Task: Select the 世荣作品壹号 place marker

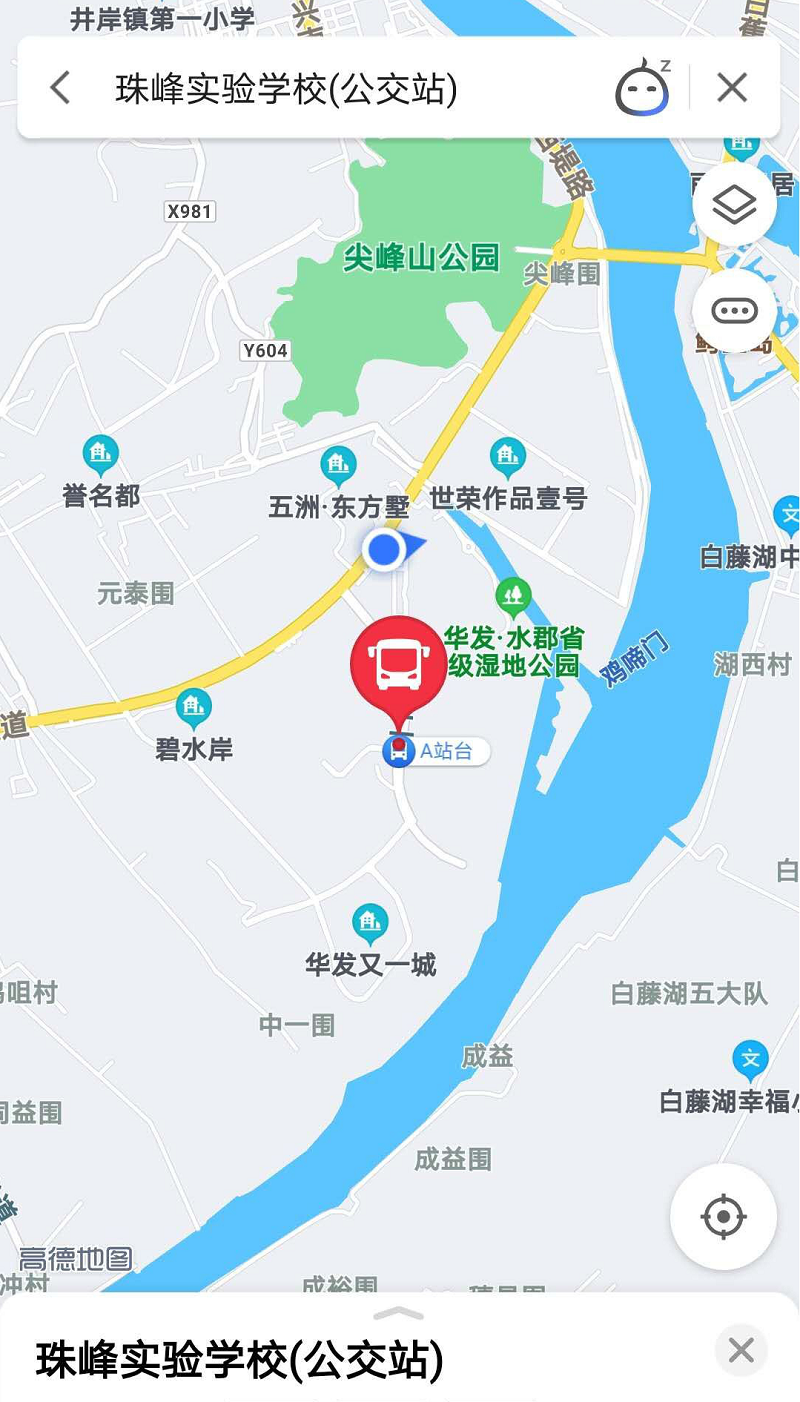Action: point(508,458)
